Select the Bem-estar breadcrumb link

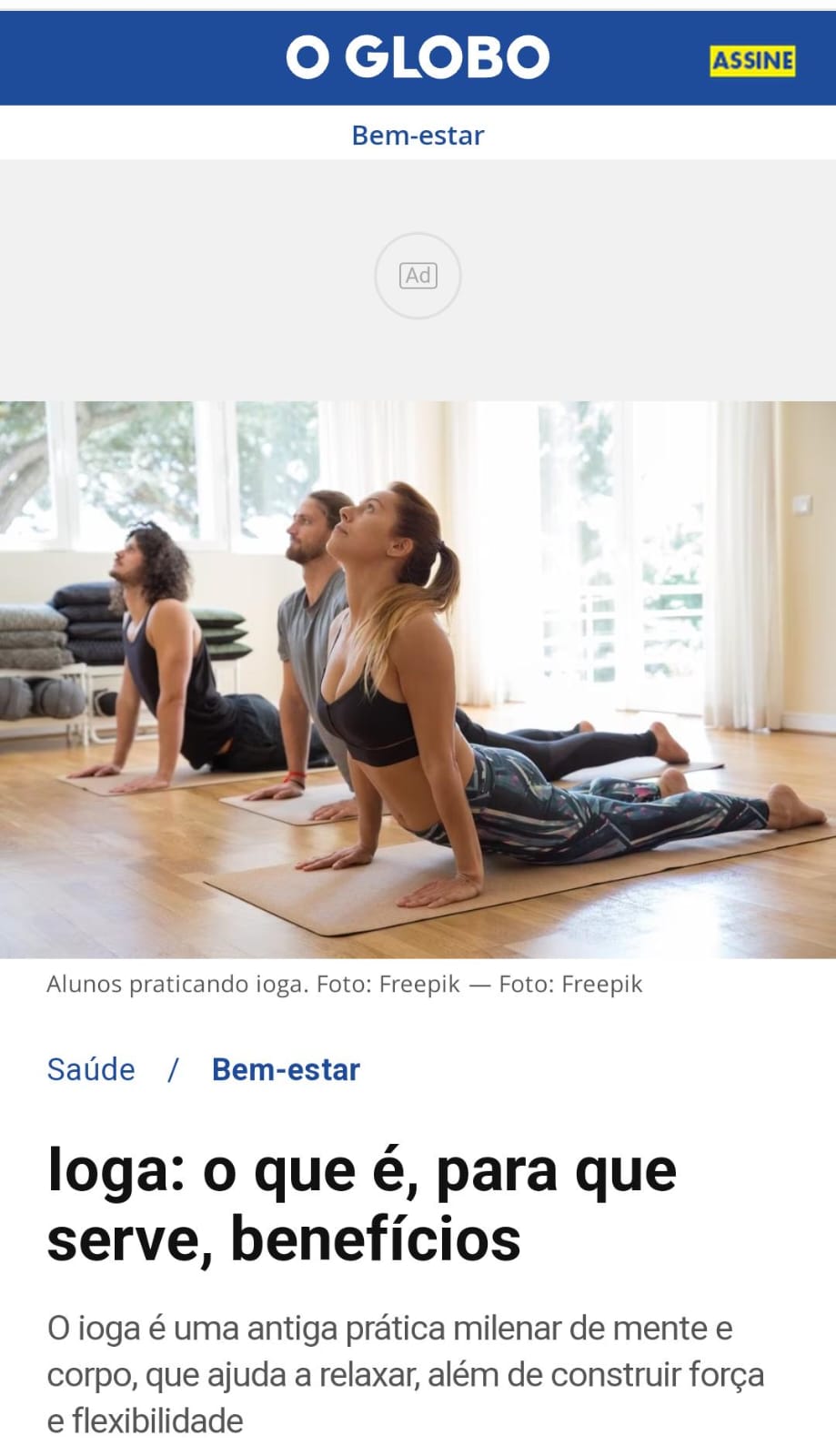pyautogui.click(x=286, y=1069)
